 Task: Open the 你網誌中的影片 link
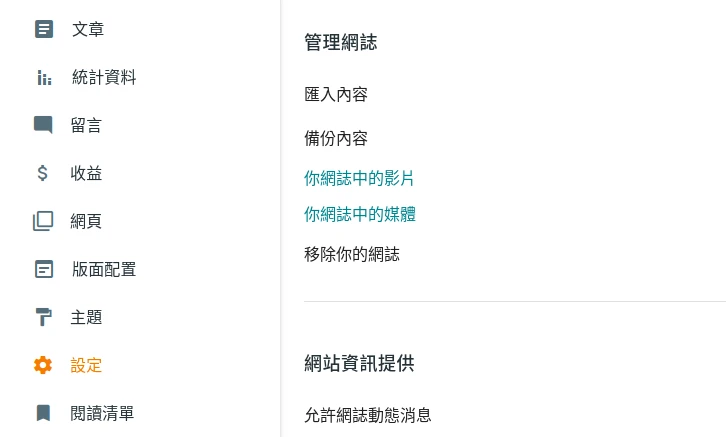click(359, 179)
